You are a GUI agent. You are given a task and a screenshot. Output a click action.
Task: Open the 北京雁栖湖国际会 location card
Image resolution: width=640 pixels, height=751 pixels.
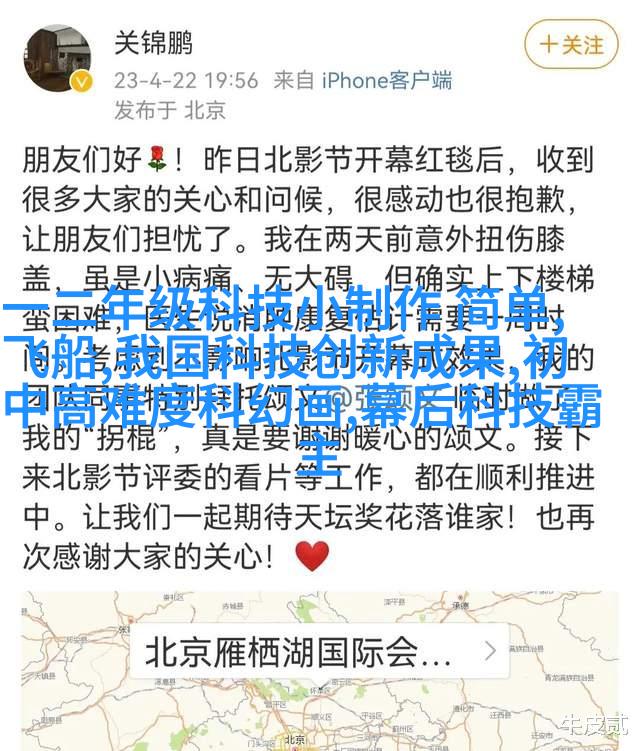click(320, 653)
